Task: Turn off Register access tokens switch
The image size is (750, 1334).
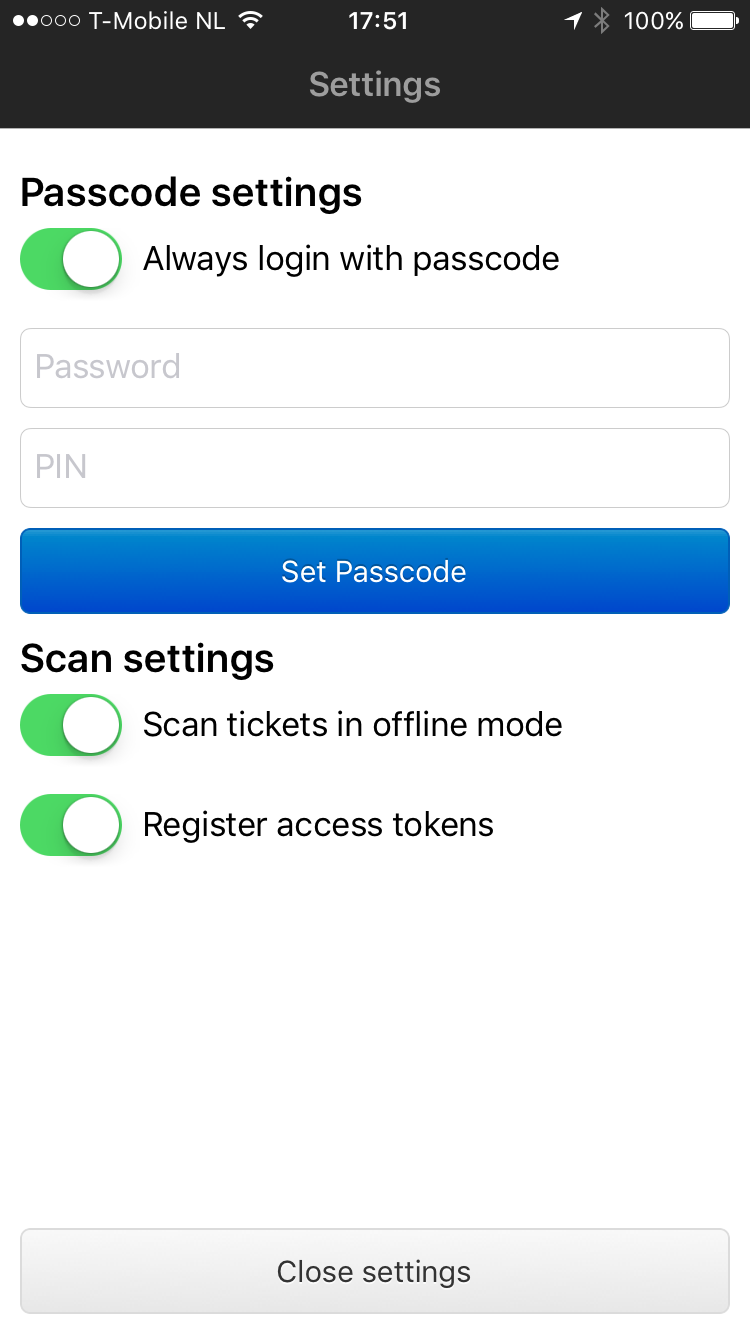Action: (71, 825)
